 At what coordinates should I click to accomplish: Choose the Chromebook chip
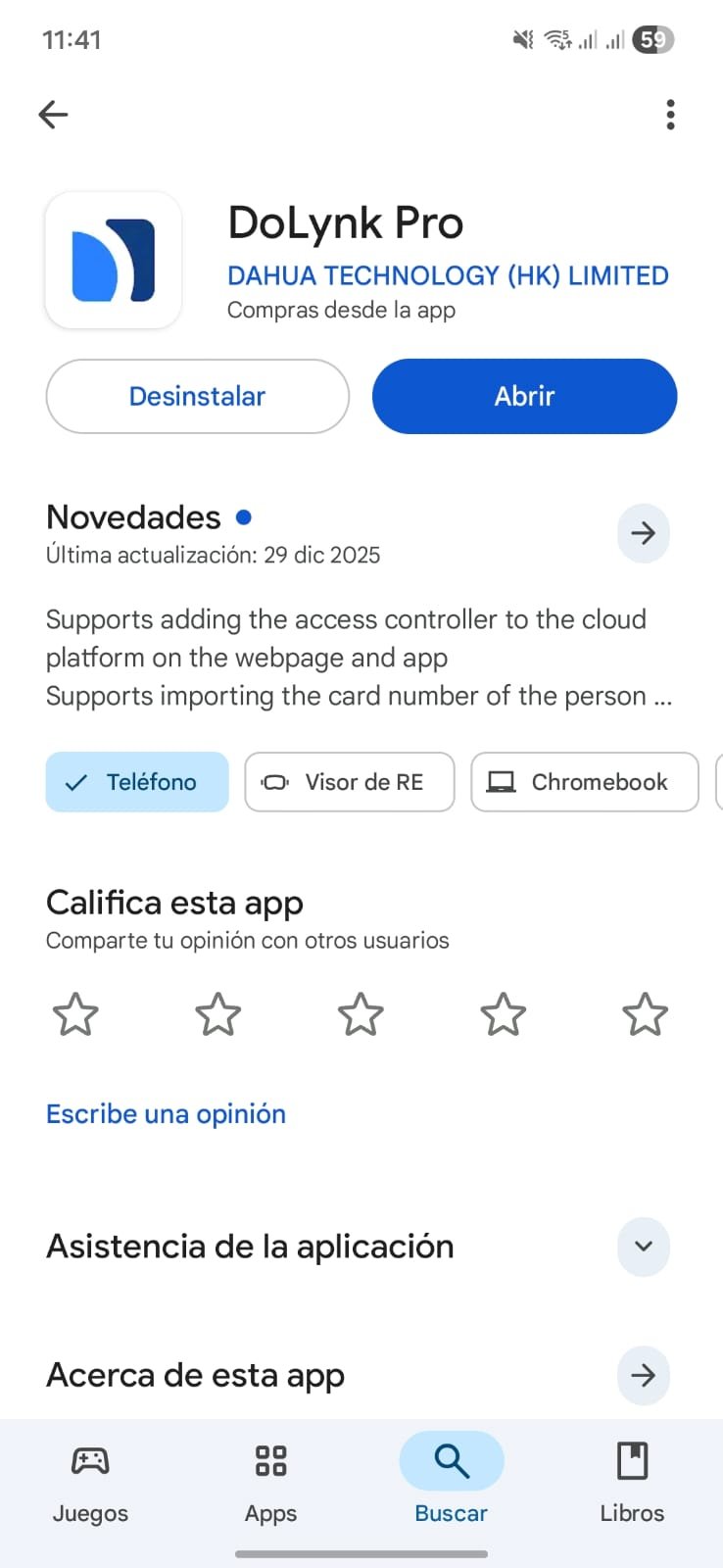tap(585, 782)
